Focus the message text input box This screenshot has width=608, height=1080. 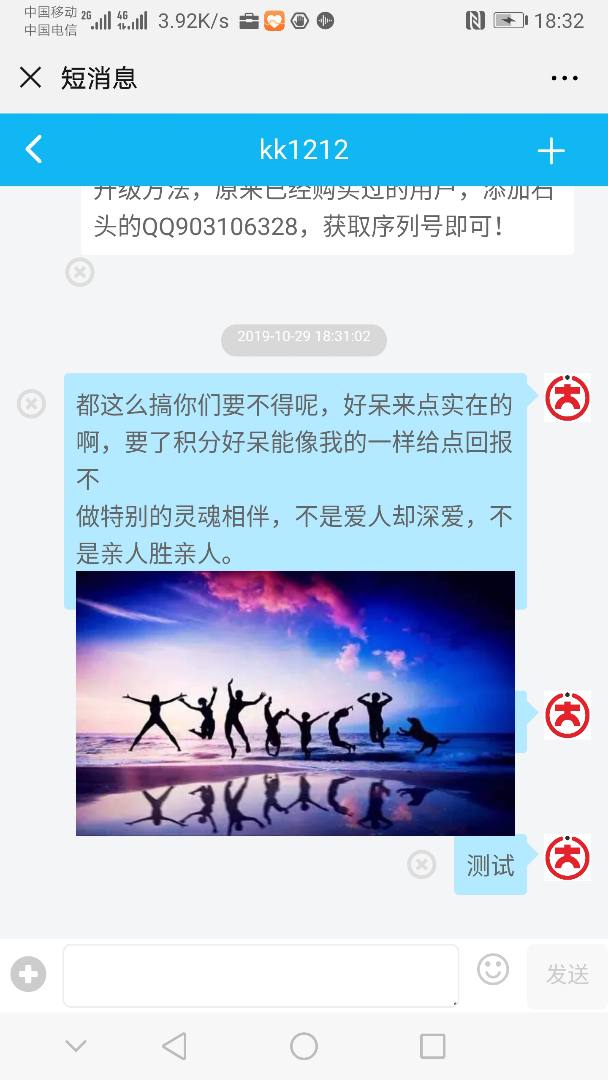coord(260,975)
